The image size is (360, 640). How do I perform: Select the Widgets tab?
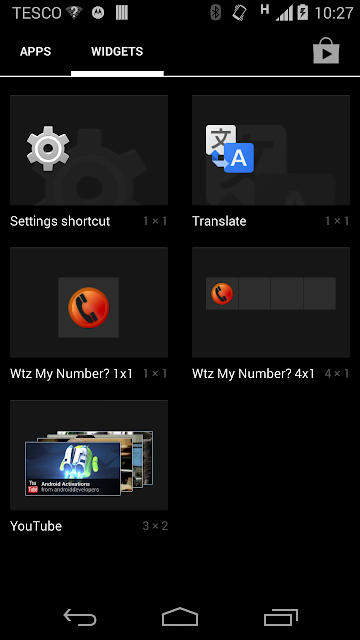tap(117, 51)
